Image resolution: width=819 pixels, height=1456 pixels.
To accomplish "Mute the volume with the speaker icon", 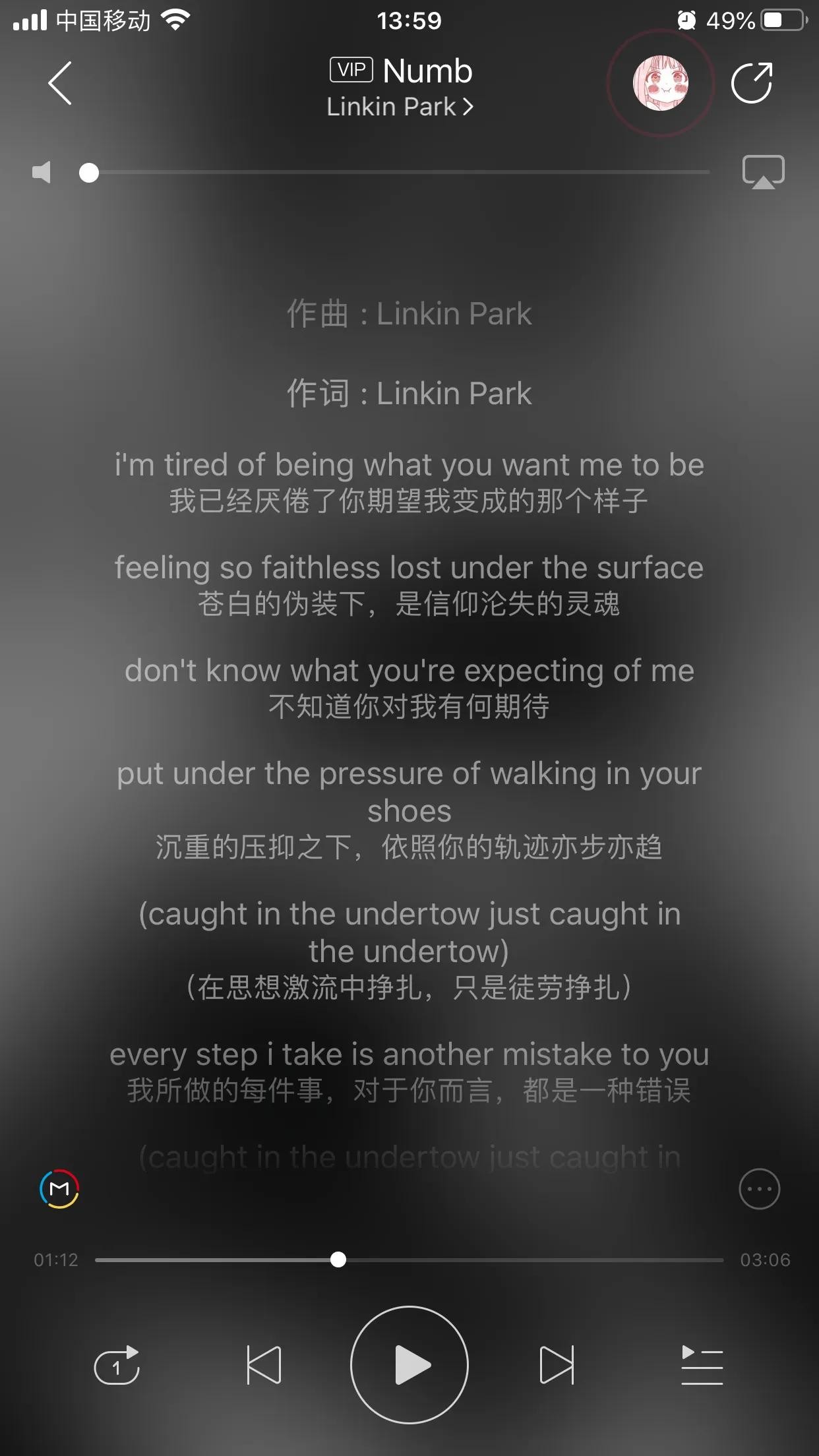I will [x=42, y=173].
